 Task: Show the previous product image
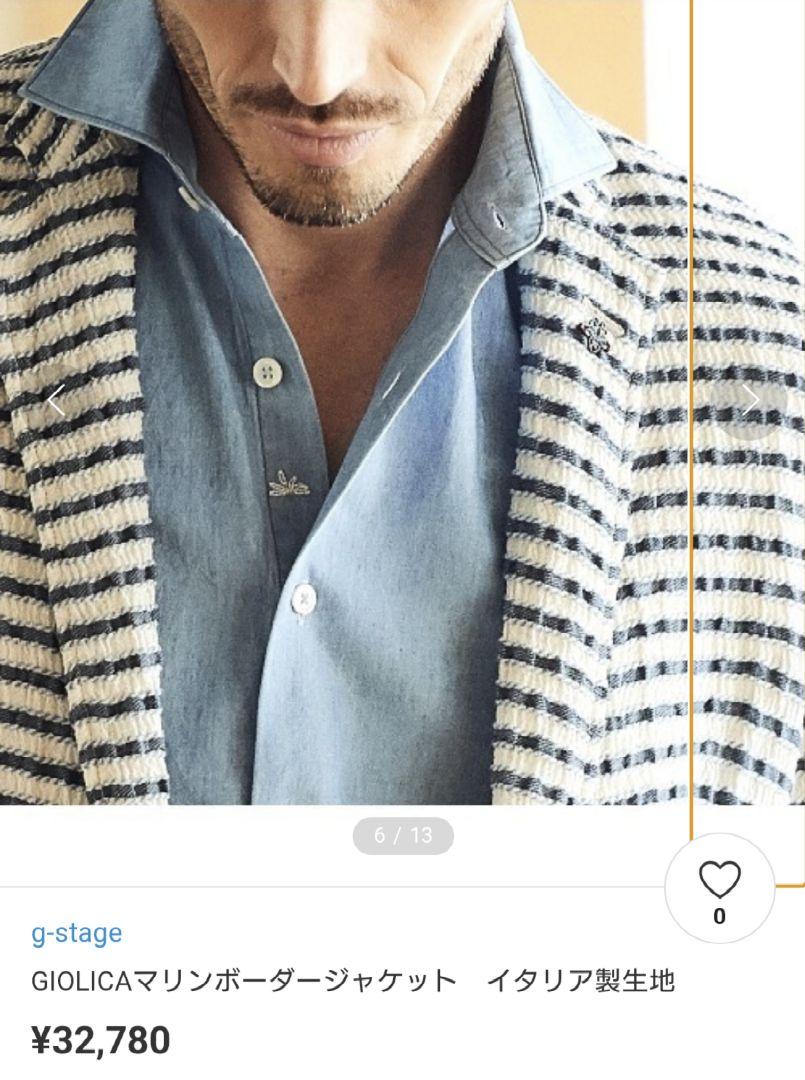(x=56, y=401)
